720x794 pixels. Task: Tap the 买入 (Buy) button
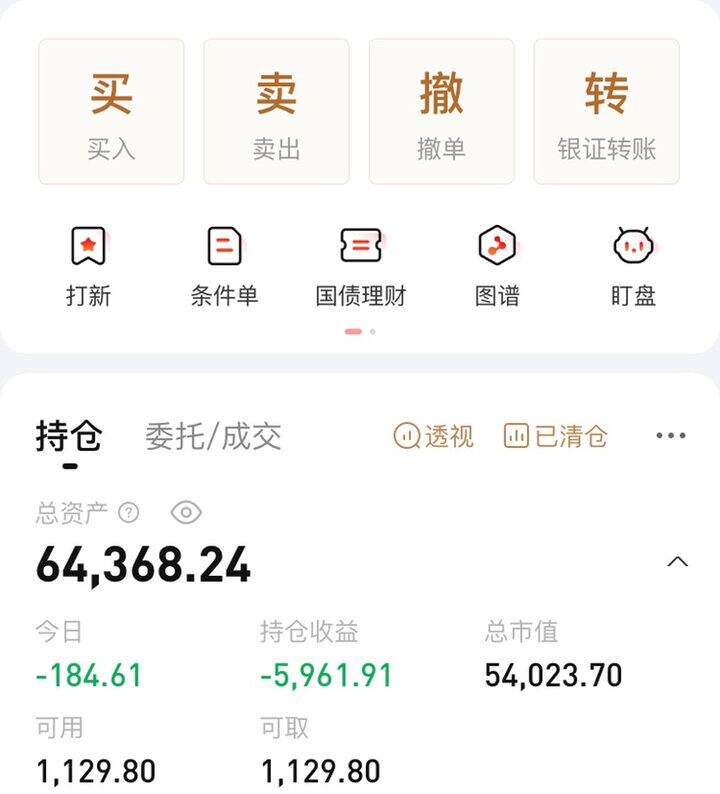tap(111, 111)
